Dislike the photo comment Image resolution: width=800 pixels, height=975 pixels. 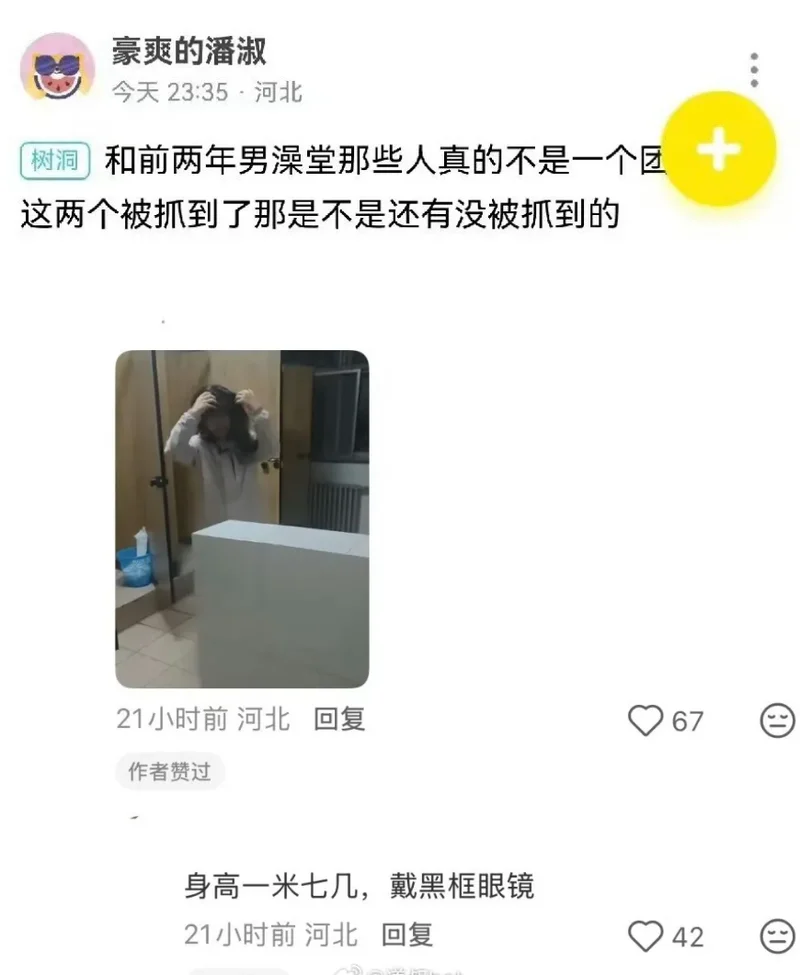tap(777, 720)
